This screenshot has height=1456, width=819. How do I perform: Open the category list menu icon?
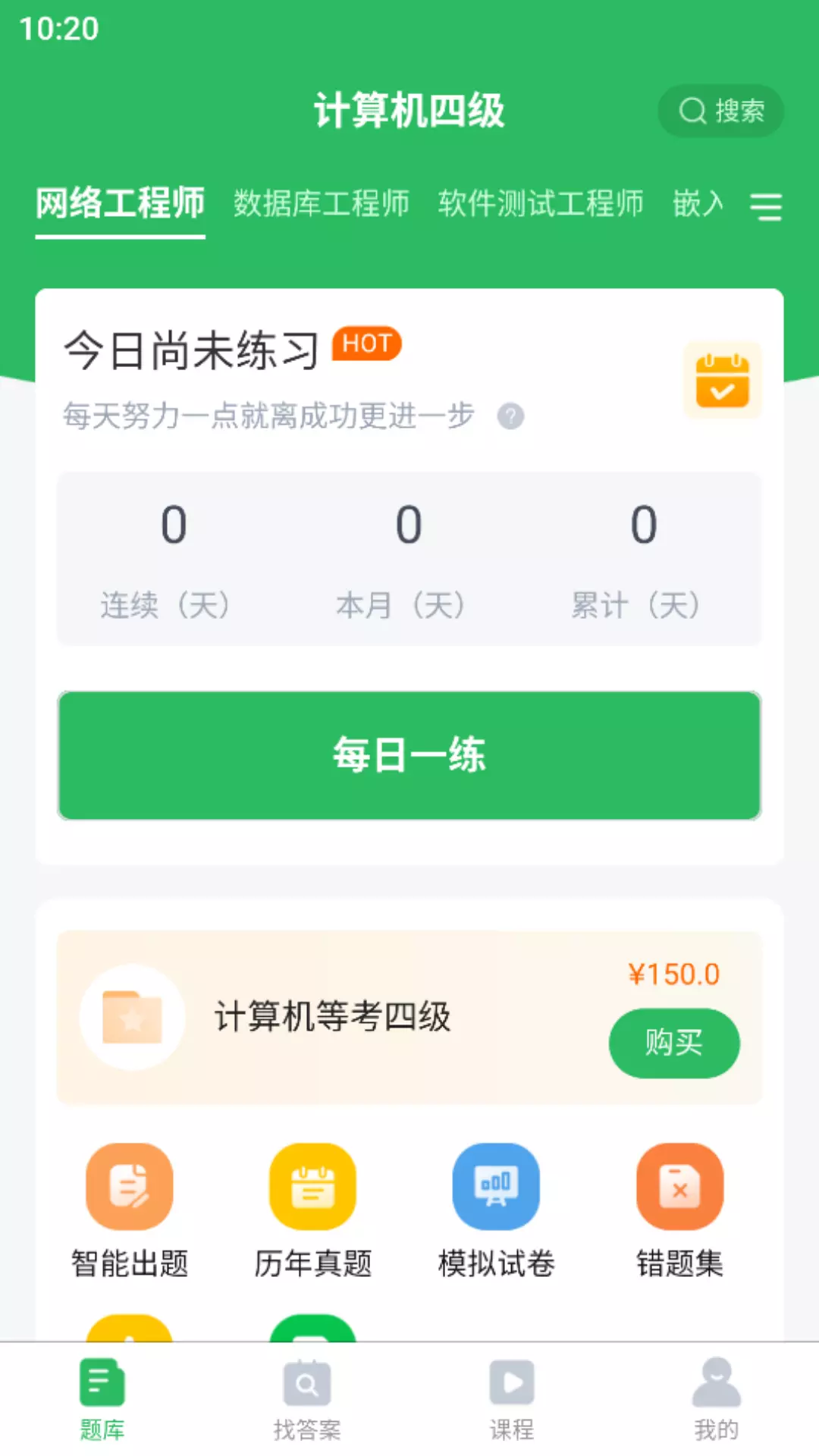[766, 206]
